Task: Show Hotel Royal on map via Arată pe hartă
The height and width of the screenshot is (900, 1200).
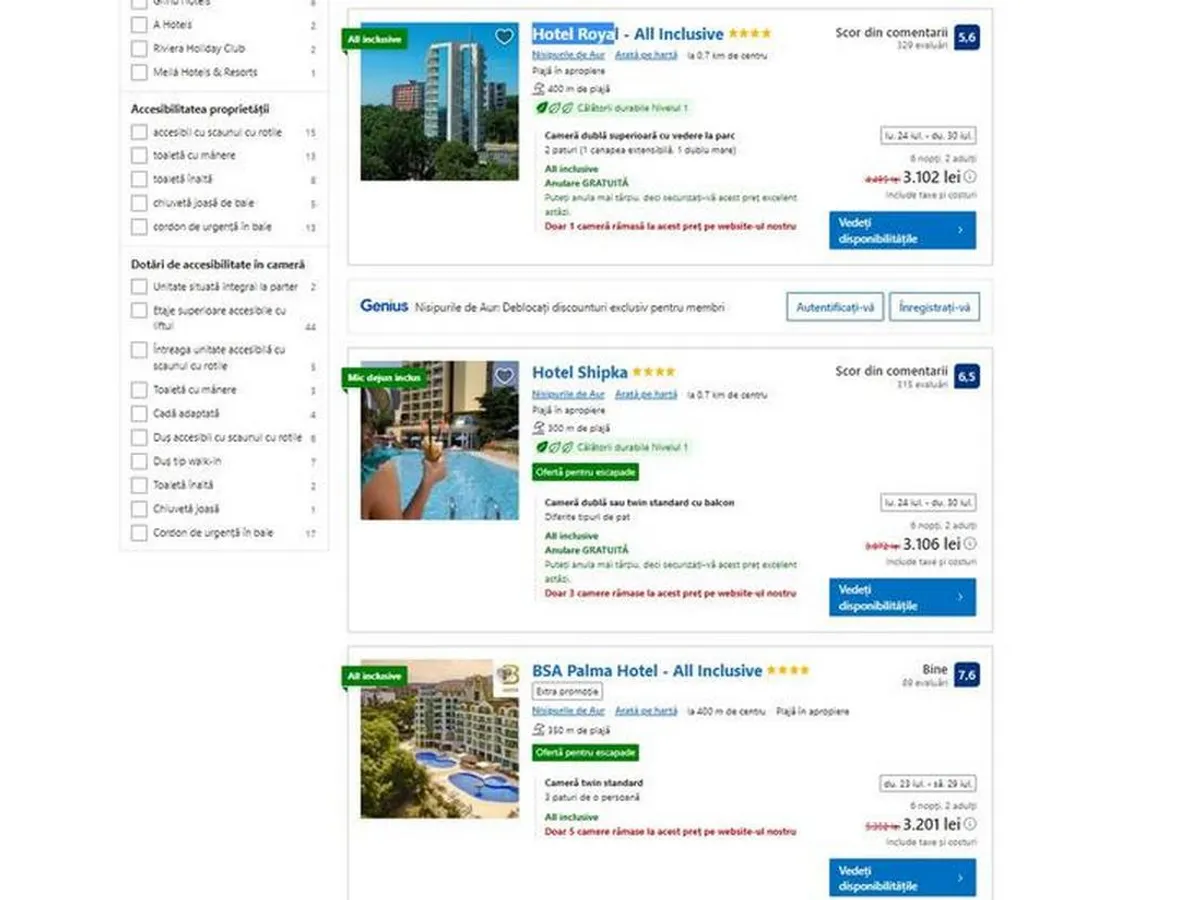Action: 646,56
